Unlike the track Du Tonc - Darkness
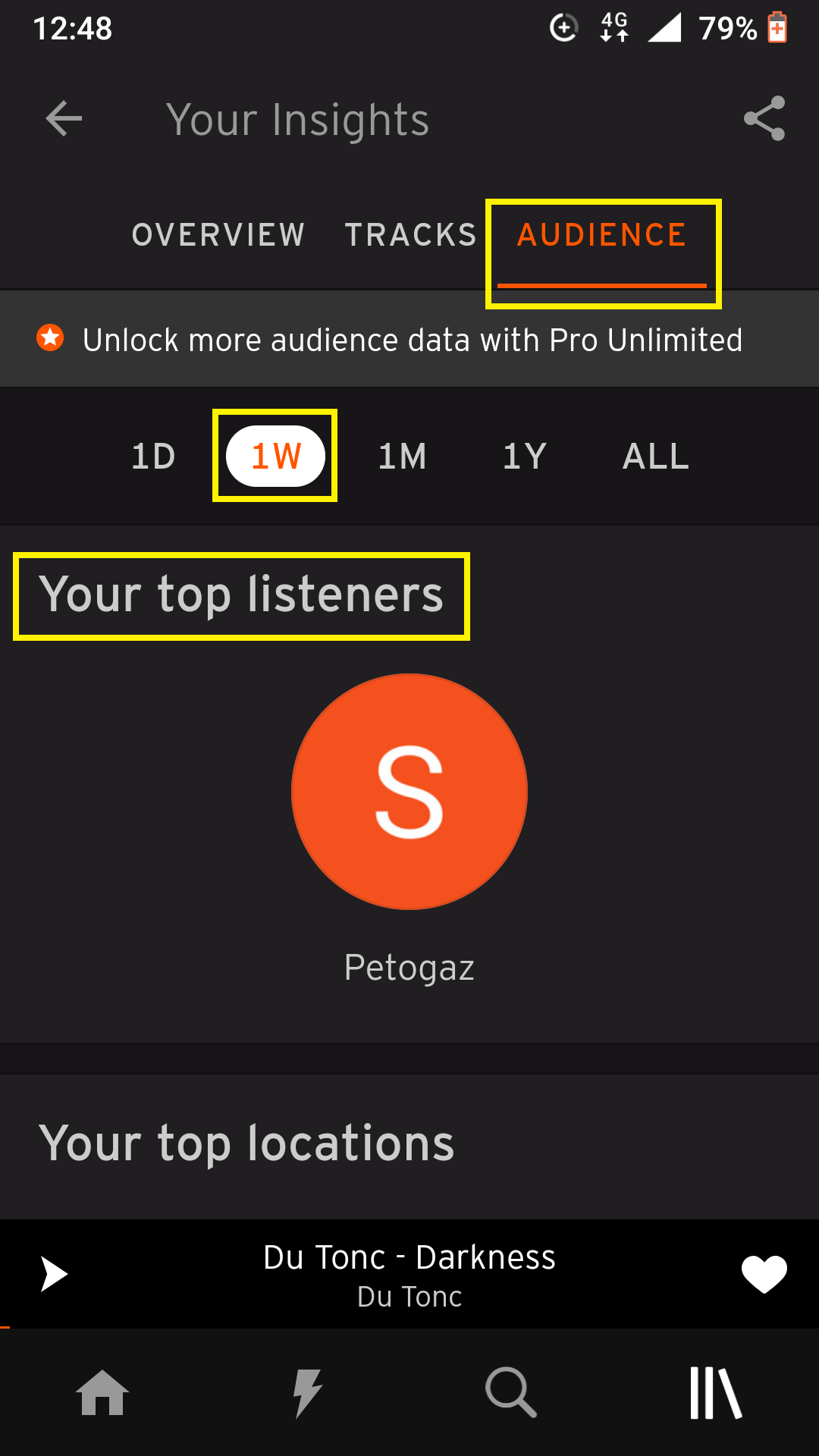The image size is (819, 1456). [x=764, y=1274]
